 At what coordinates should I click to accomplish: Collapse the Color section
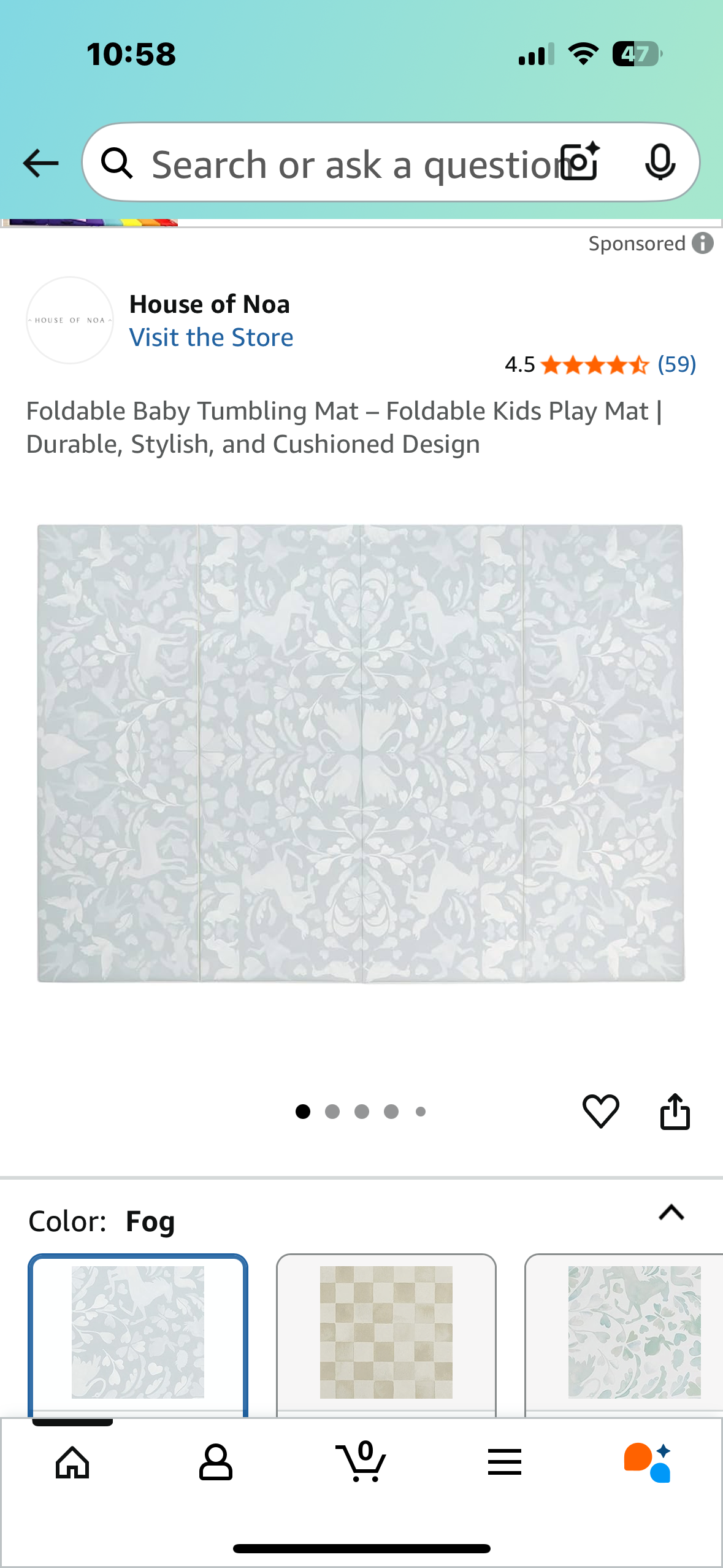(x=671, y=1213)
